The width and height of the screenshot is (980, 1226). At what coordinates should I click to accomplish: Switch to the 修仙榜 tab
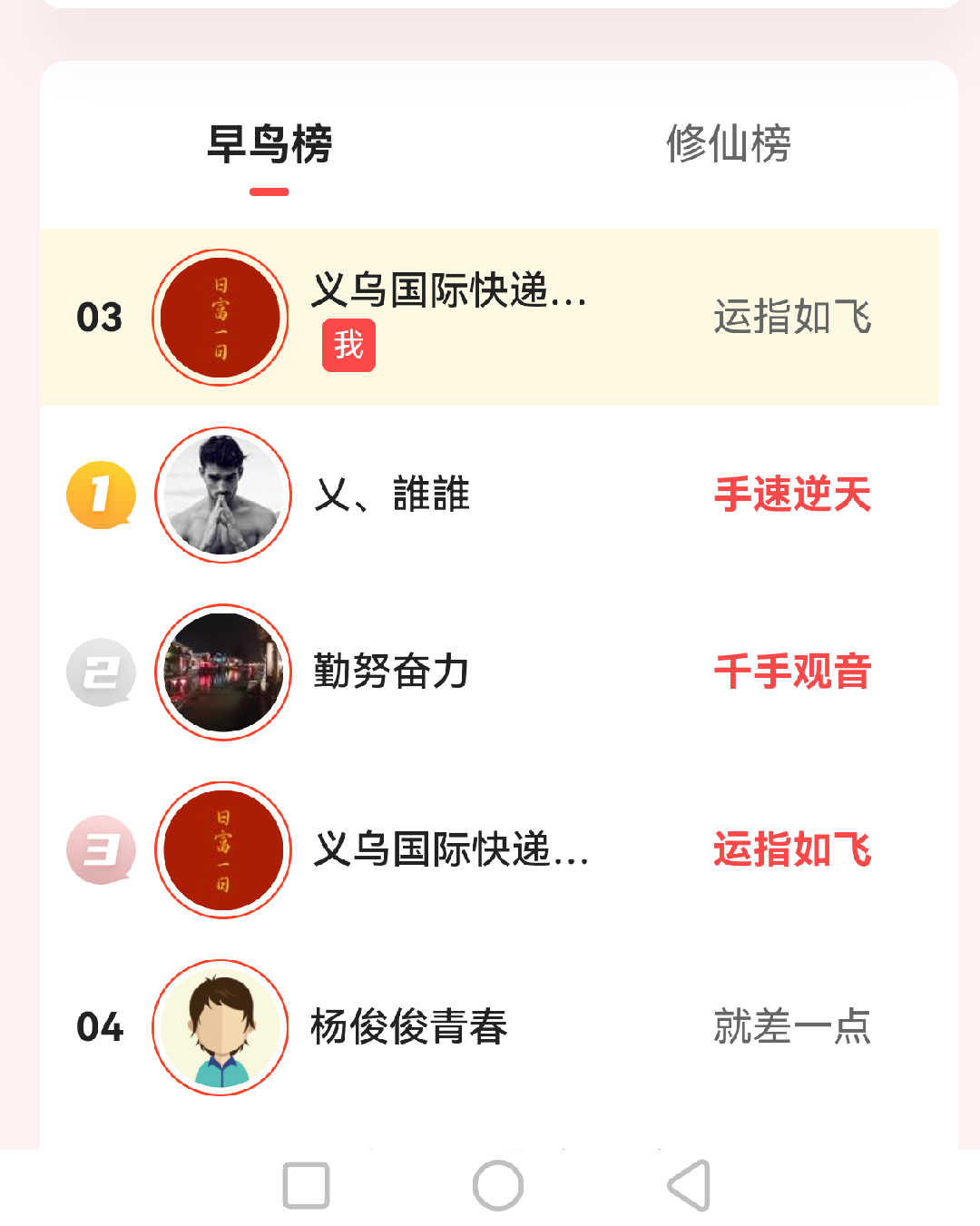tap(728, 145)
